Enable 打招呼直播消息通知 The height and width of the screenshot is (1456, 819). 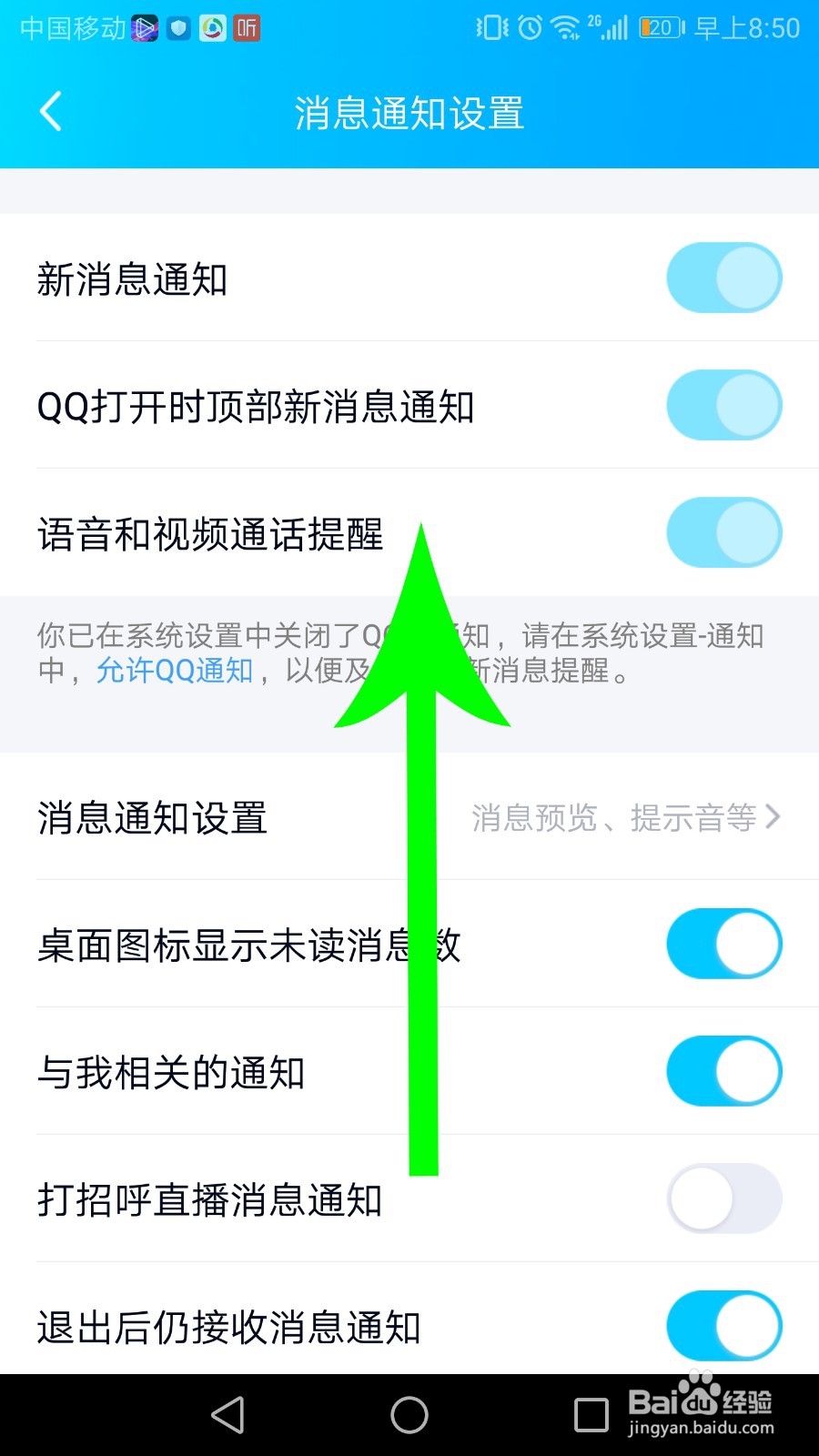(723, 1199)
